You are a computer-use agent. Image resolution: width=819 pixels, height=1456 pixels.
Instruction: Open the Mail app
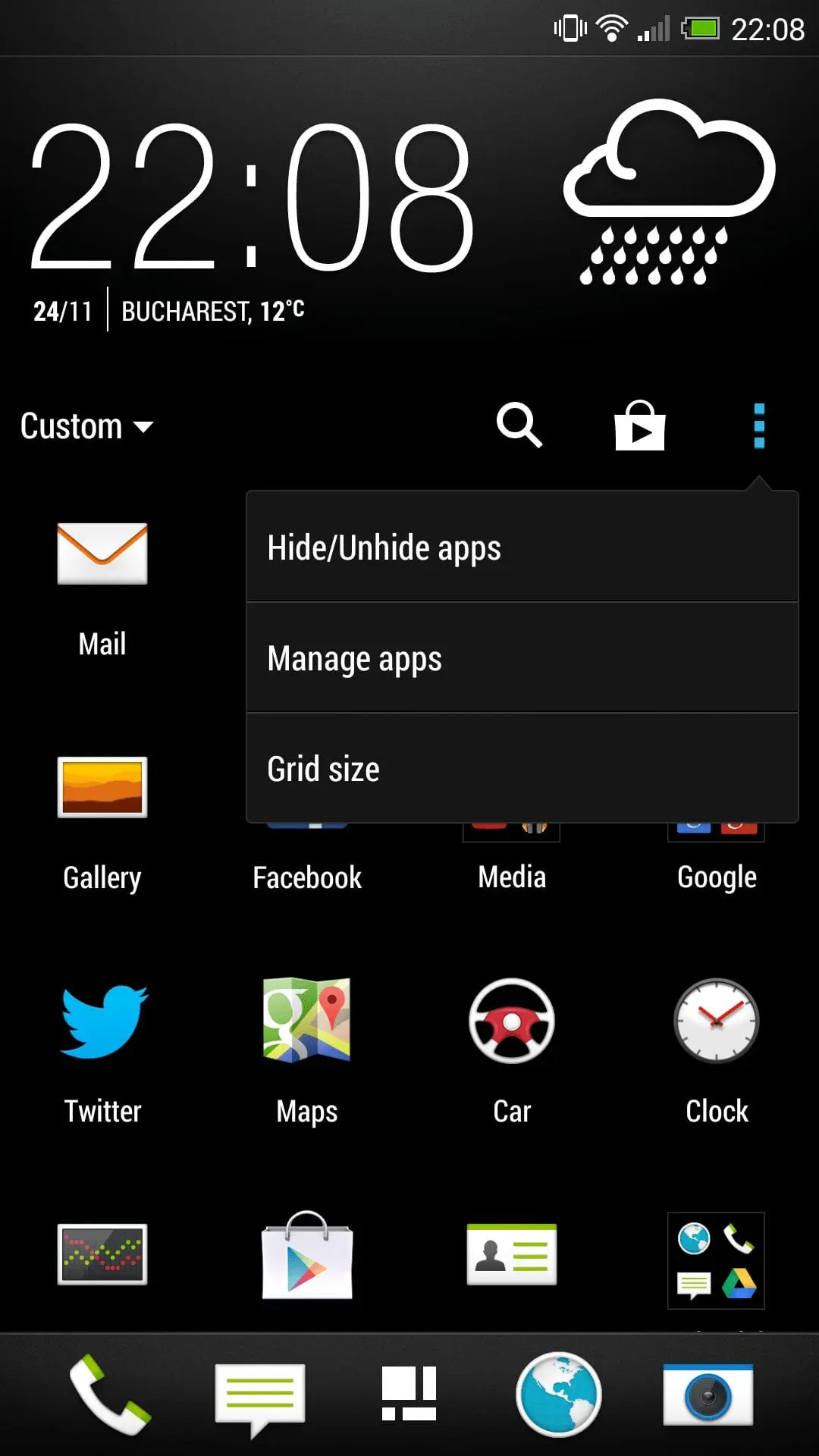[x=102, y=584]
